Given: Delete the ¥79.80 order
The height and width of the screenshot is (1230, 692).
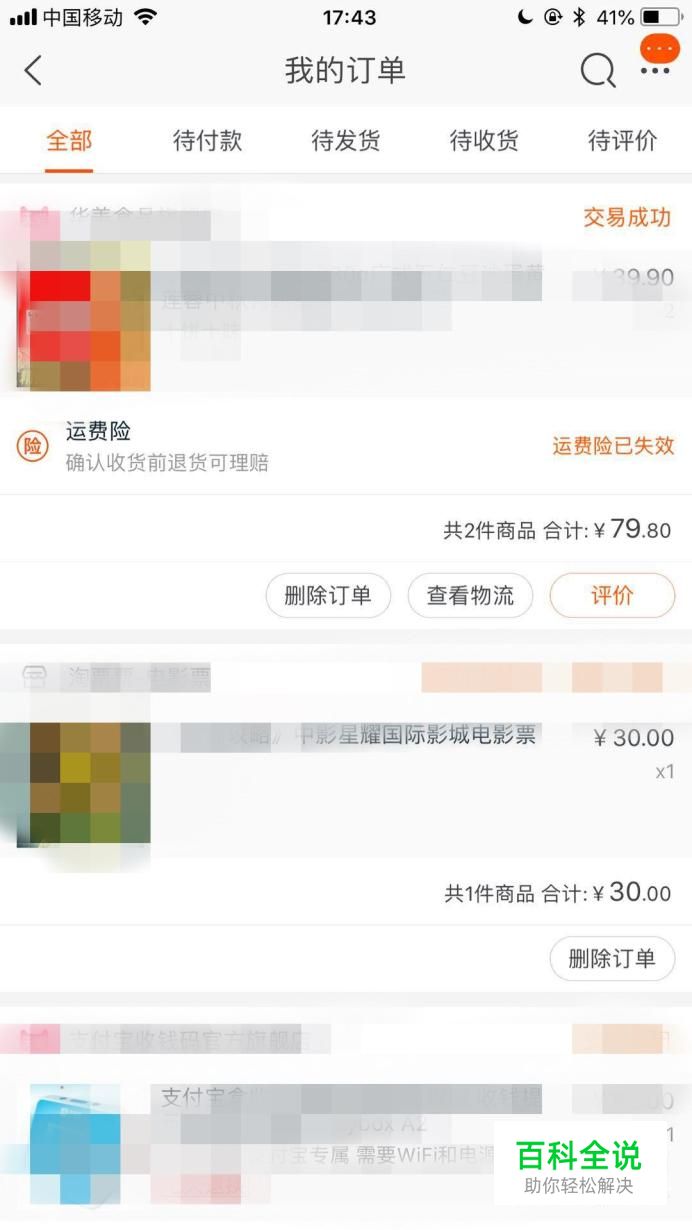Looking at the screenshot, I should click(328, 596).
